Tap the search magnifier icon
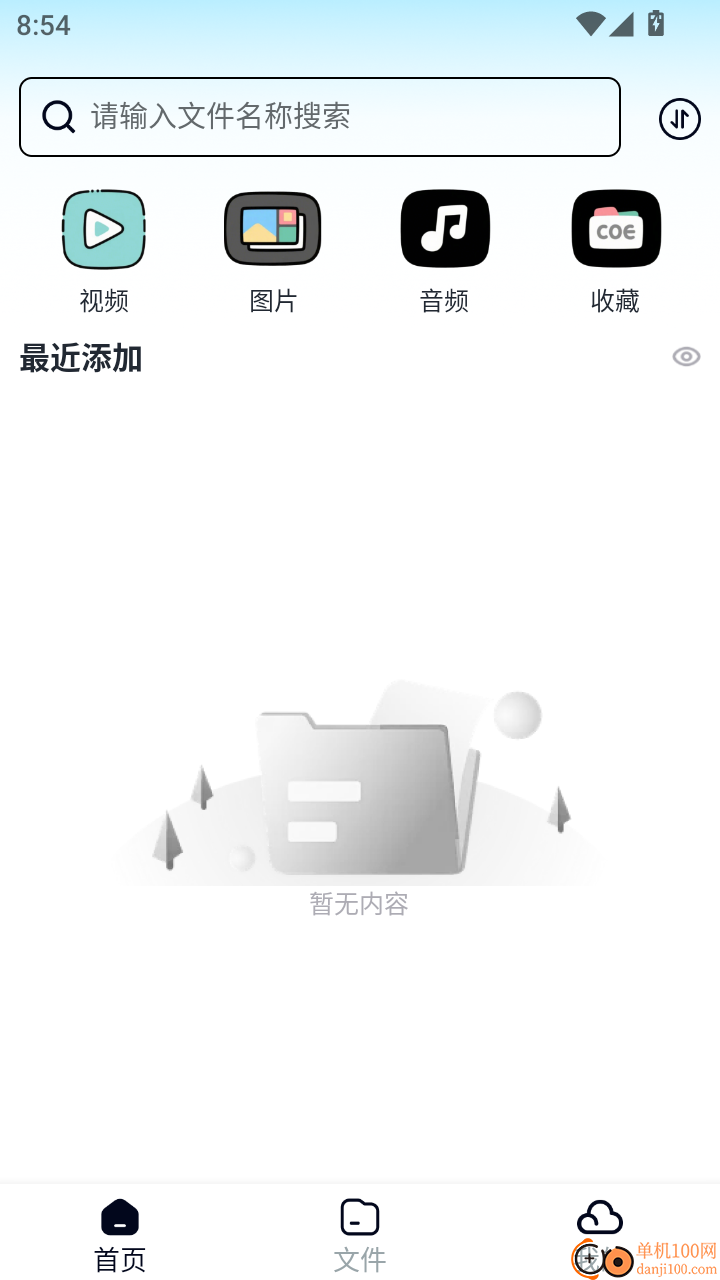 pyautogui.click(x=58, y=117)
